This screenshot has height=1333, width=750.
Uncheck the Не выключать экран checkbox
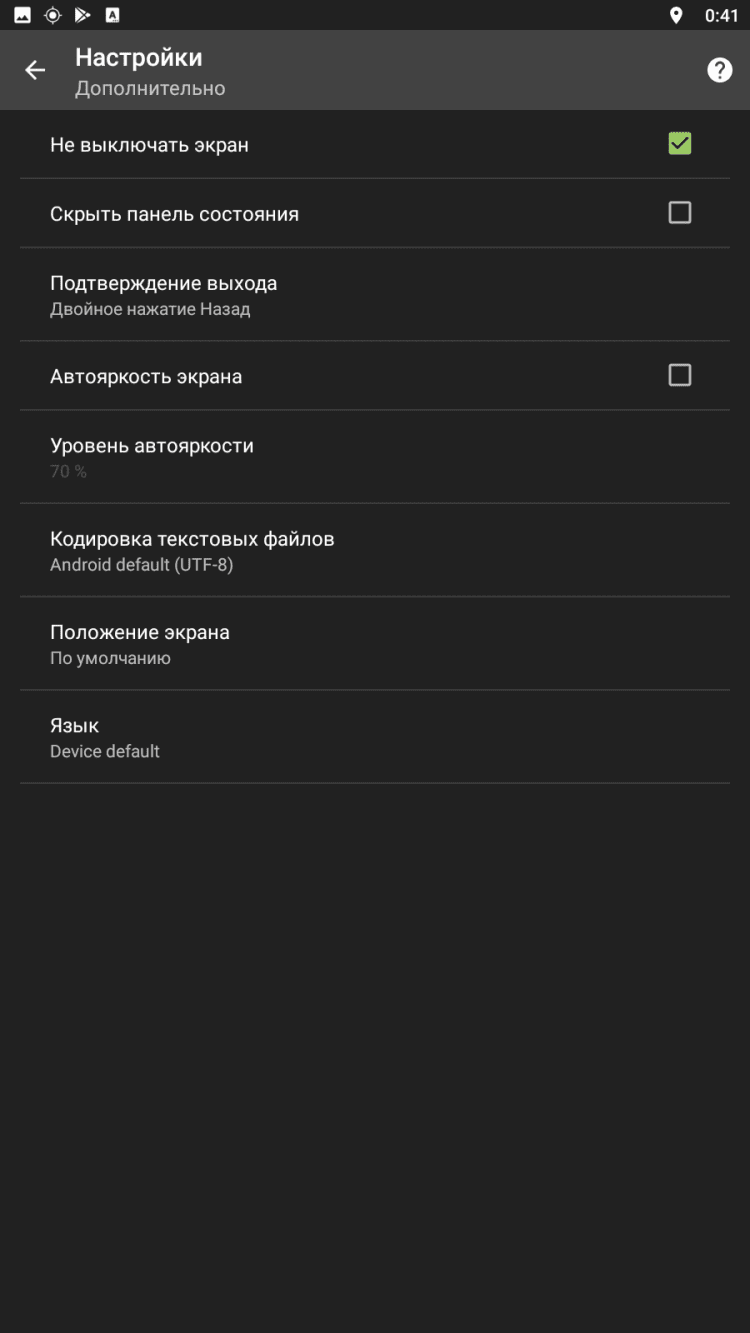[679, 144]
